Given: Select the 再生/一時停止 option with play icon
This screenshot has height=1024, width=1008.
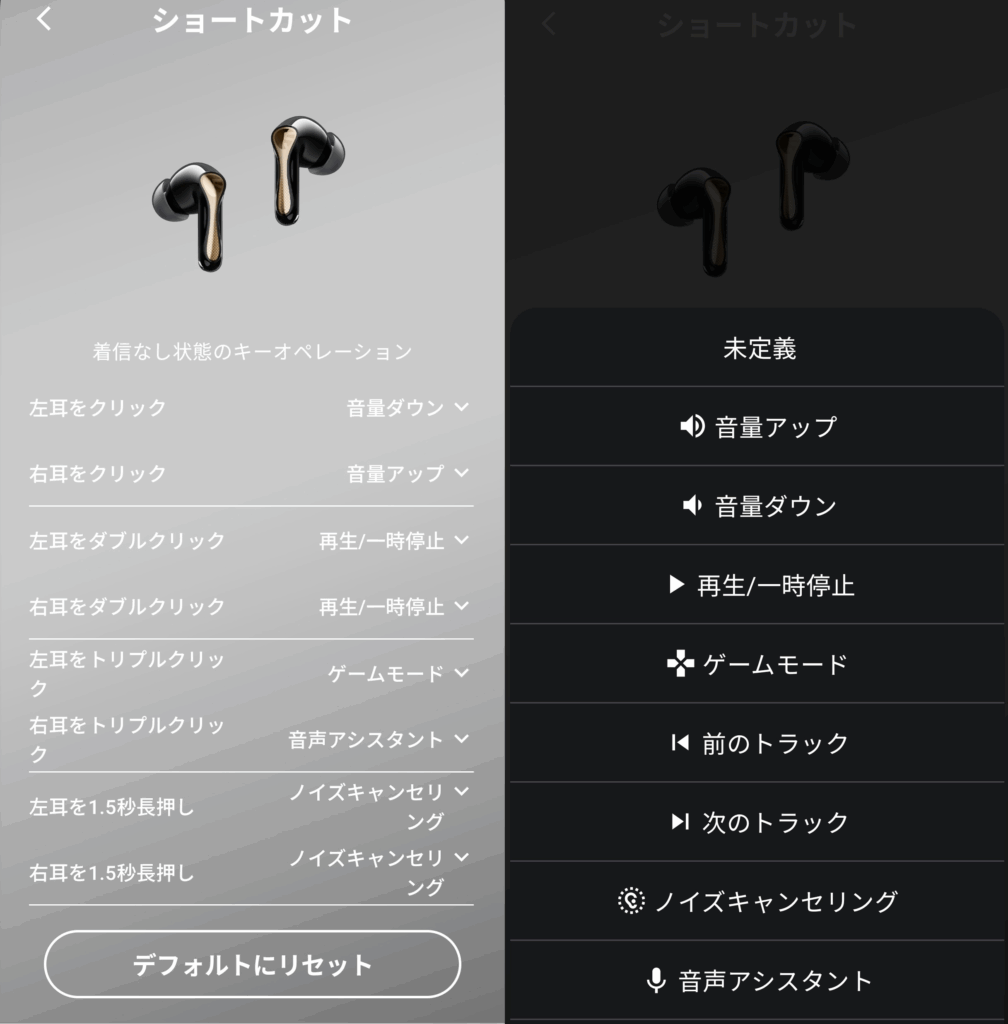Looking at the screenshot, I should [x=759, y=585].
